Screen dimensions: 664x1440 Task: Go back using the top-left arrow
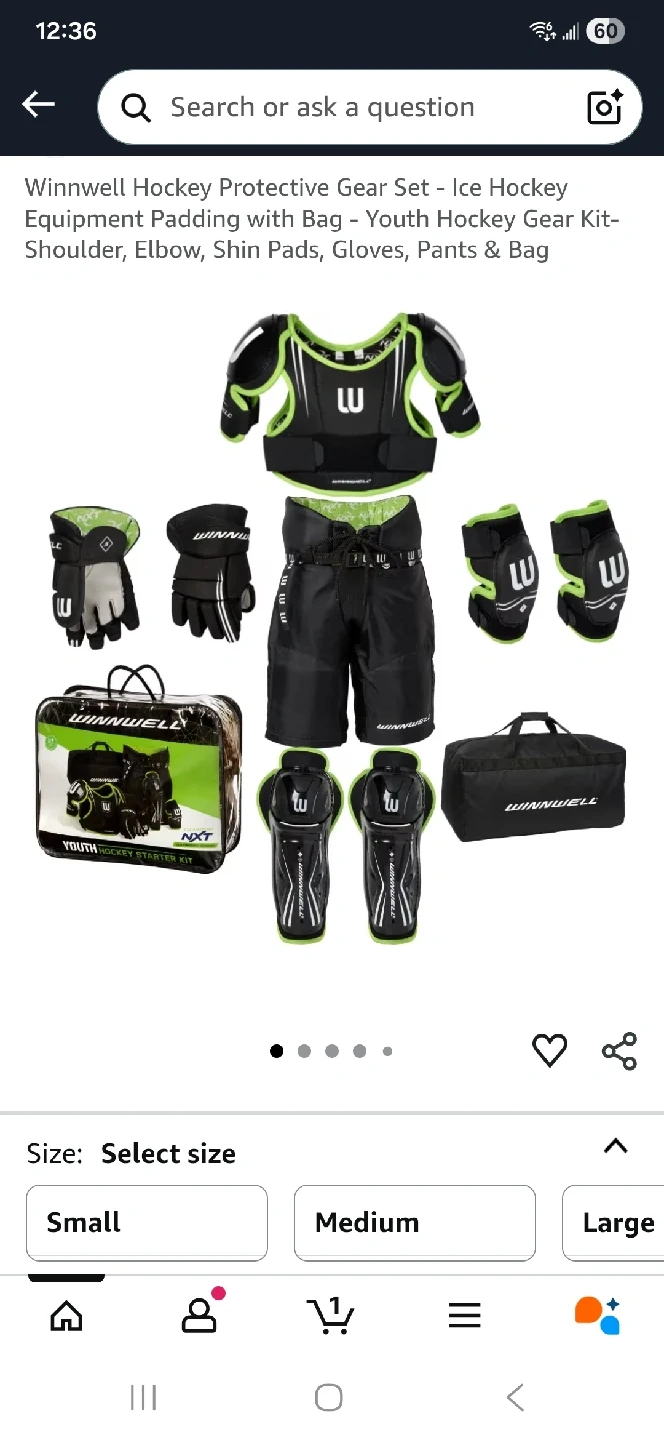pyautogui.click(x=39, y=104)
